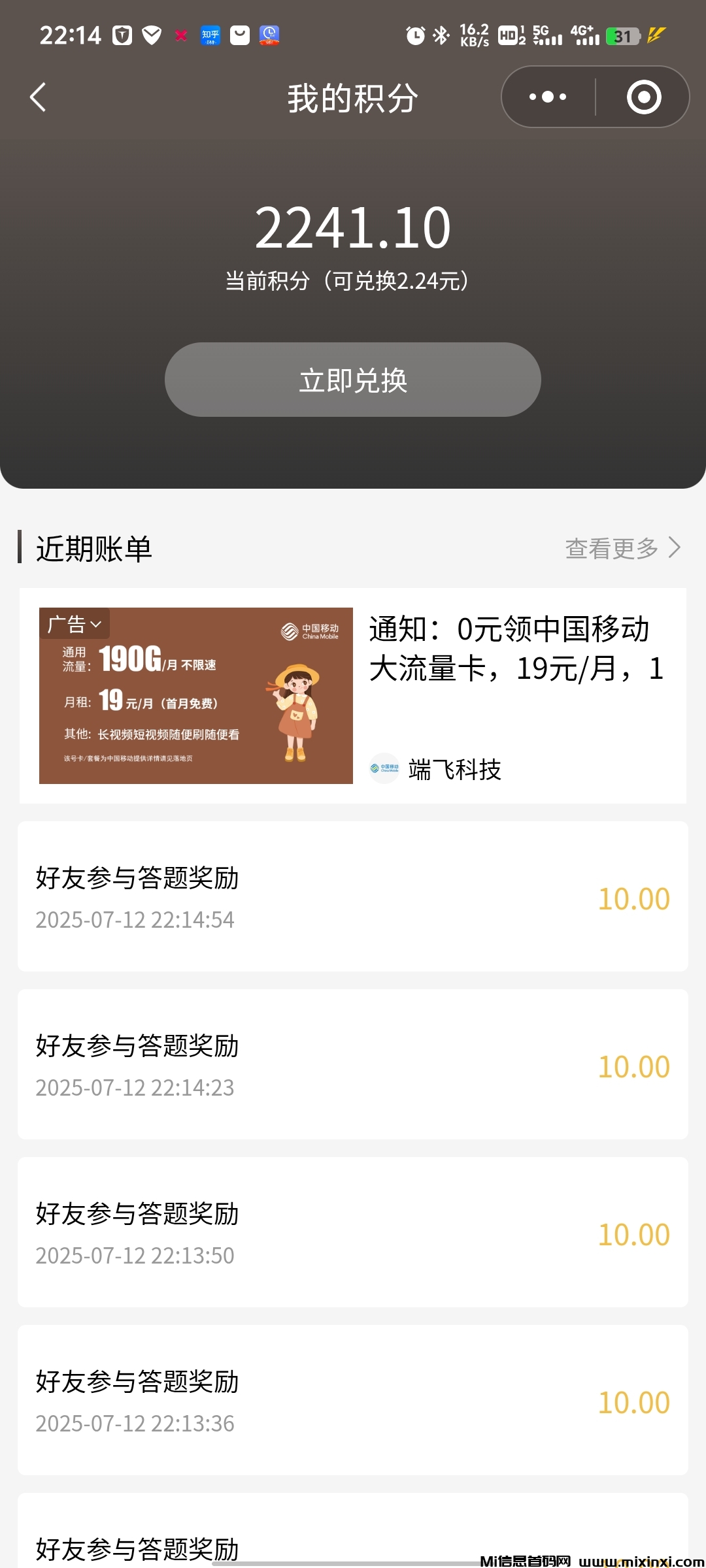Close the mini program with circle button
Image resolution: width=706 pixels, height=1568 pixels.
[644, 97]
